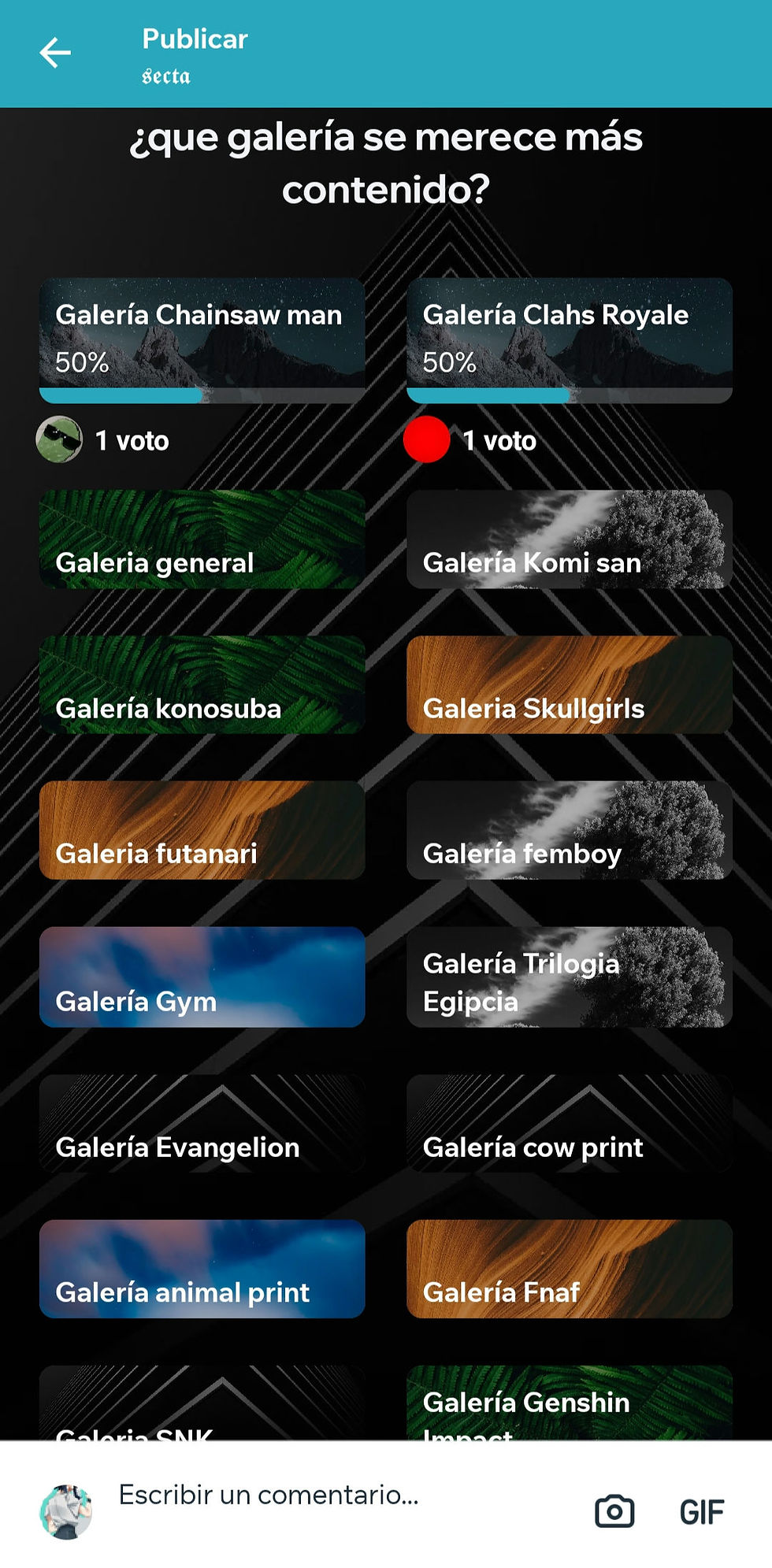The height and width of the screenshot is (1568, 772).
Task: Vote for Galería Gym
Action: coord(202,977)
